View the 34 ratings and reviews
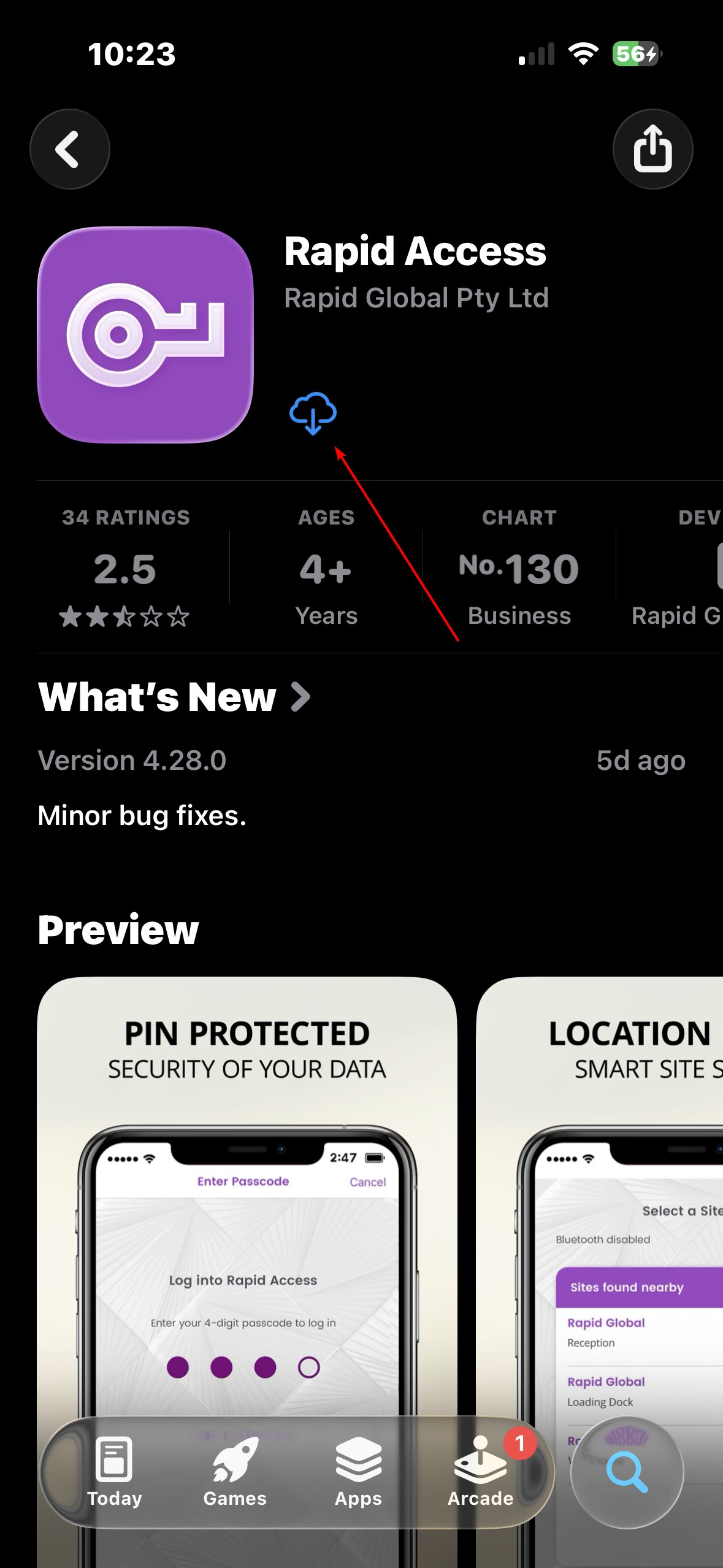 [126, 567]
